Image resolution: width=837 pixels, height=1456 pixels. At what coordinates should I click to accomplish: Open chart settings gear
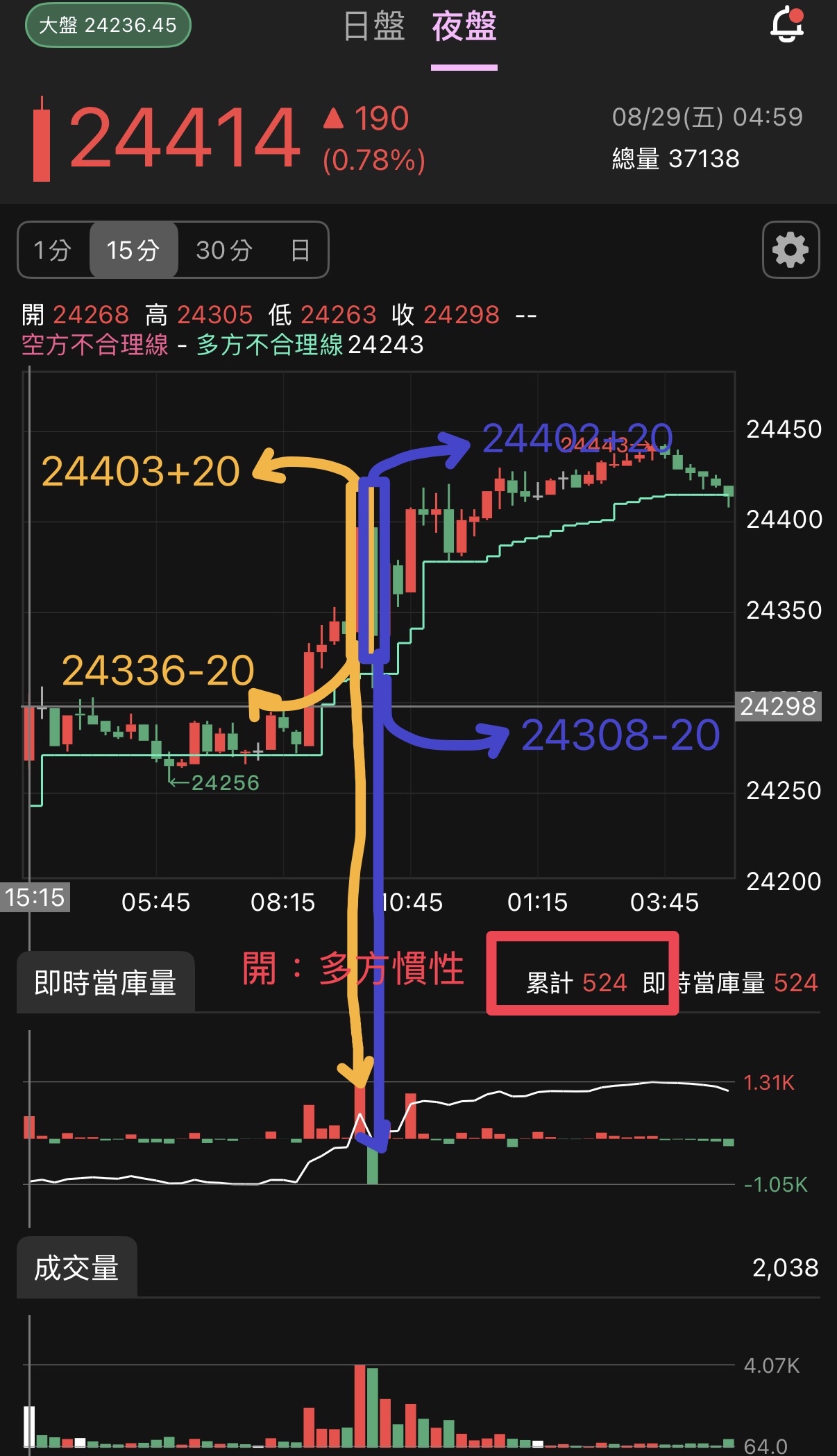click(790, 250)
